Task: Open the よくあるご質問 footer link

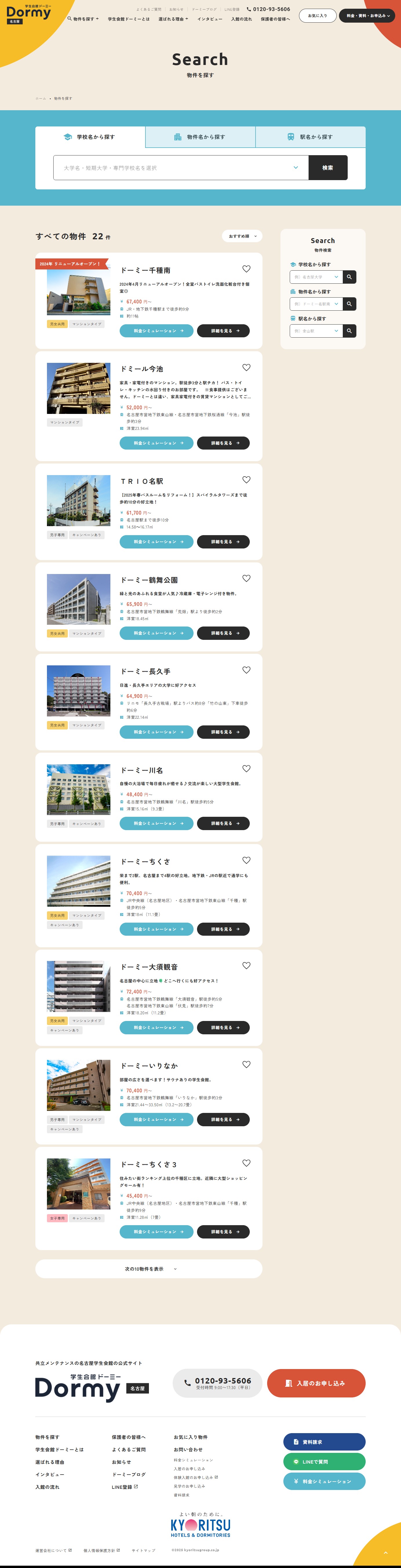Action: [x=128, y=1449]
